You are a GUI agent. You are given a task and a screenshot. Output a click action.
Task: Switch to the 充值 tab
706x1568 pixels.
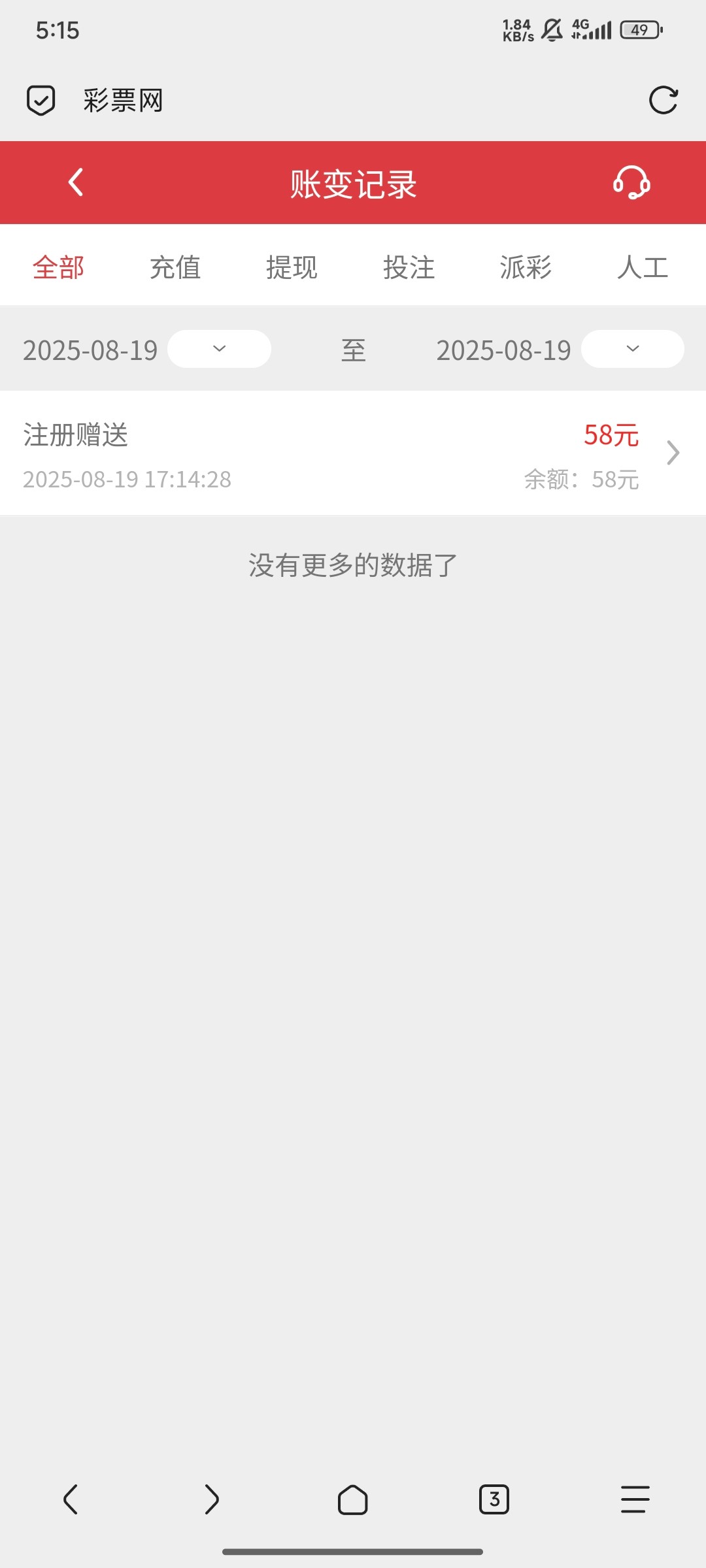pos(175,267)
